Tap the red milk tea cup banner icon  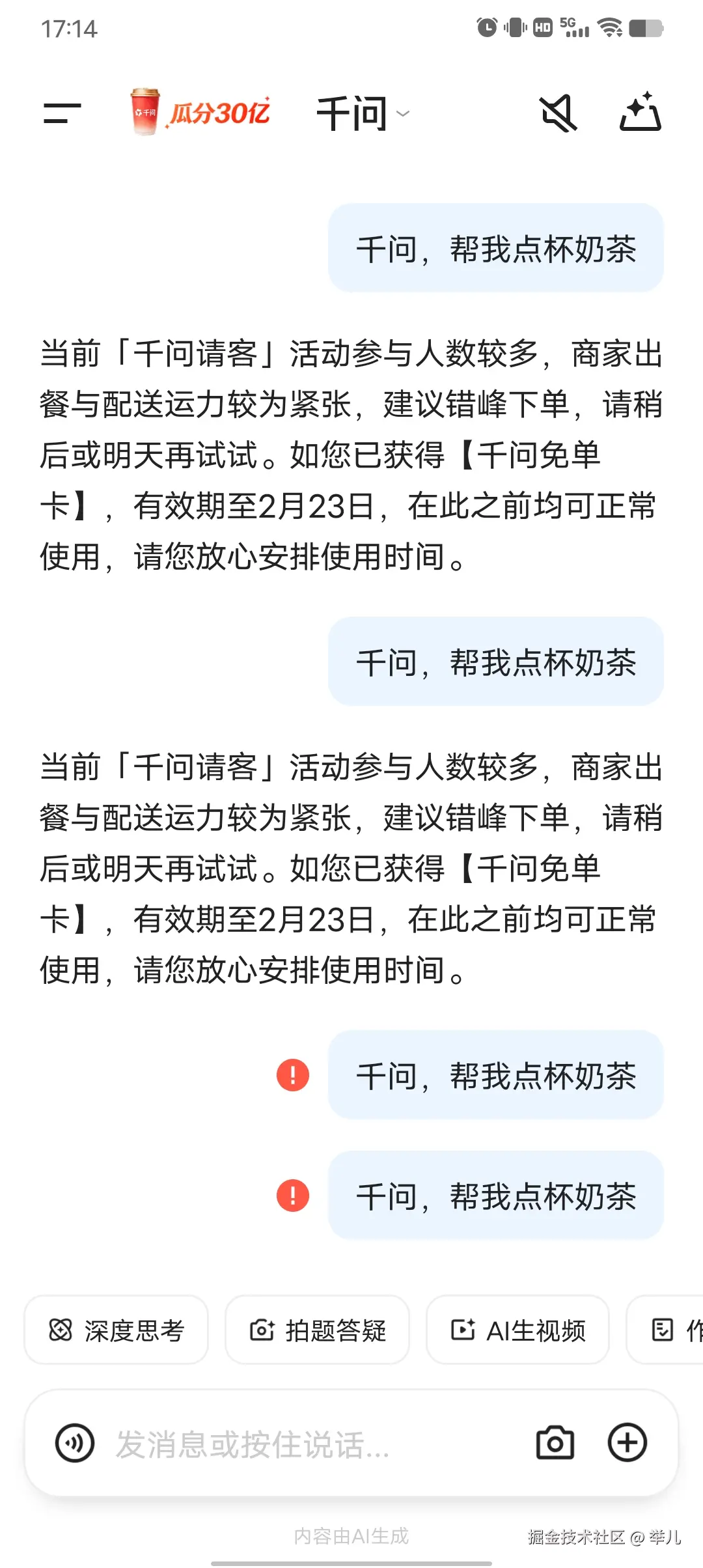[x=146, y=111]
